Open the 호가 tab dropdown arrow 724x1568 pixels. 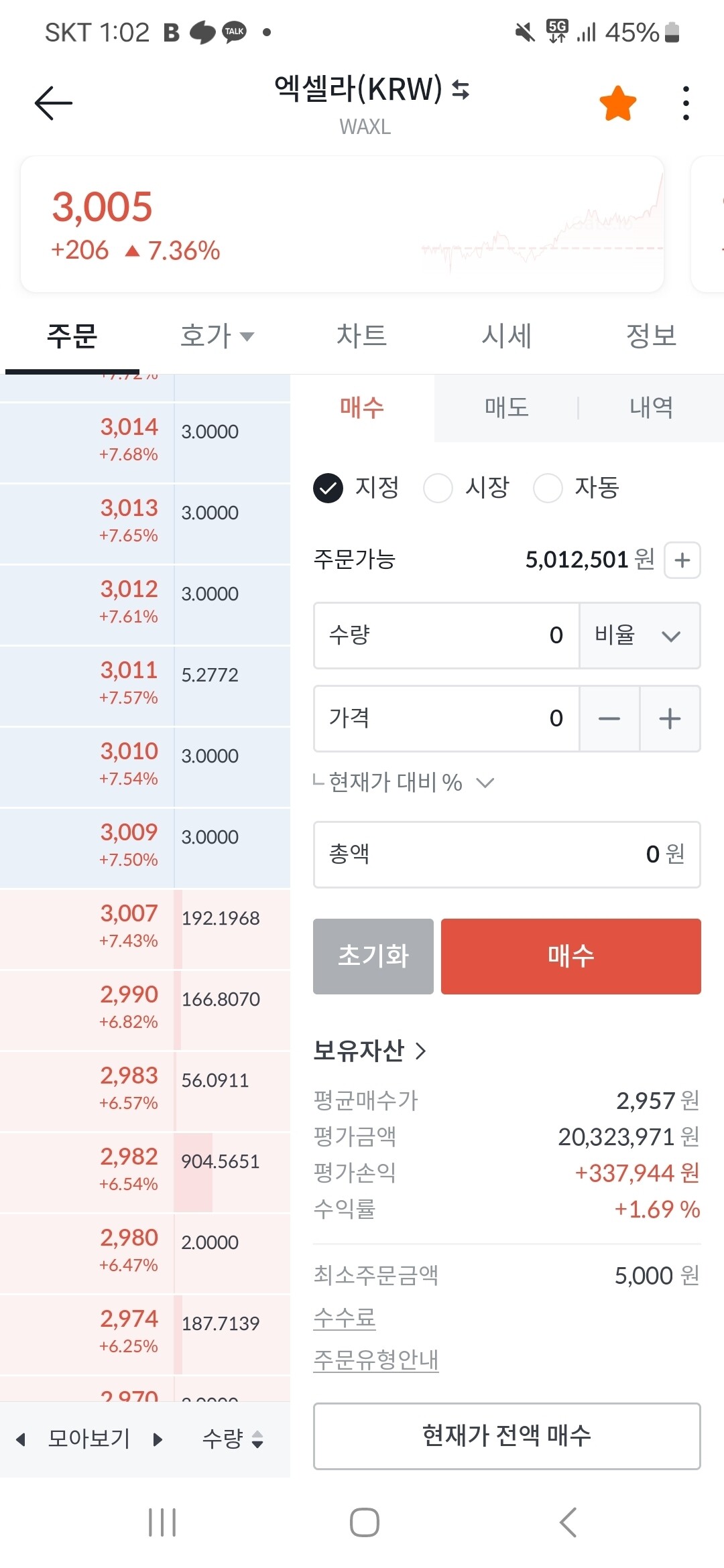[x=248, y=337]
